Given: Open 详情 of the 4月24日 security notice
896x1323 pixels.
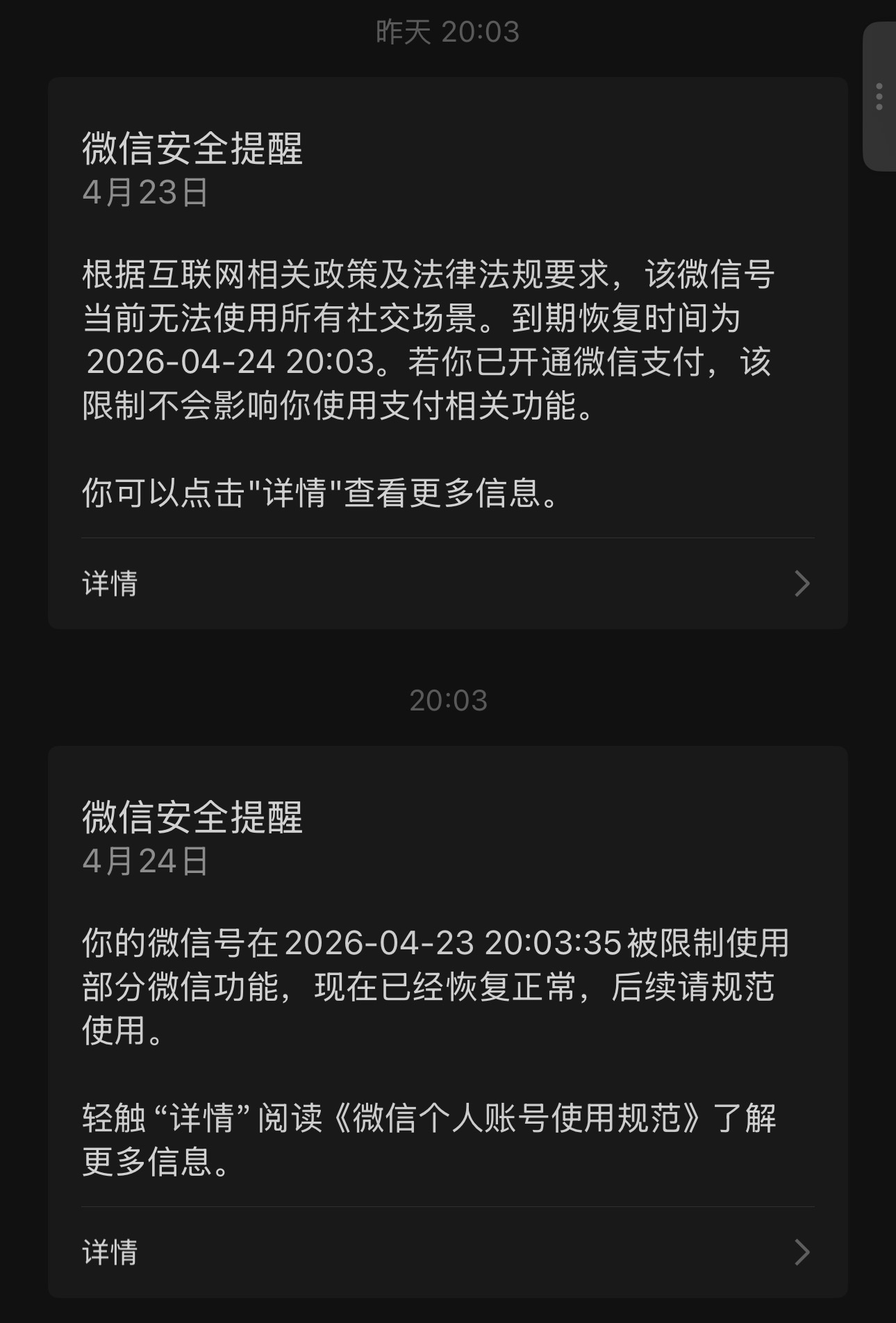Looking at the screenshot, I should (x=447, y=1252).
